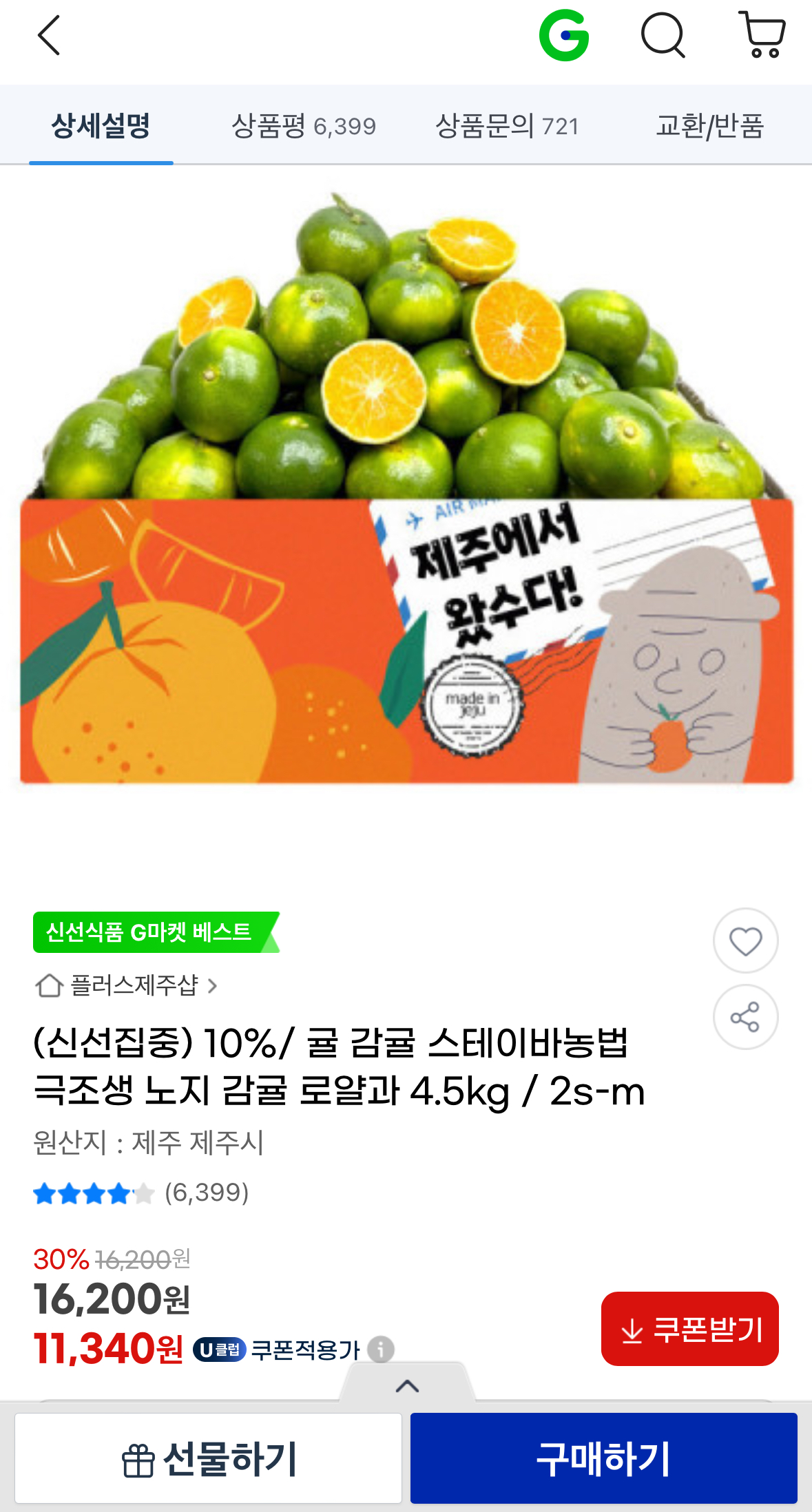This screenshot has width=812, height=1512.
Task: Switch to 교환/반품 tab
Action: [x=709, y=126]
